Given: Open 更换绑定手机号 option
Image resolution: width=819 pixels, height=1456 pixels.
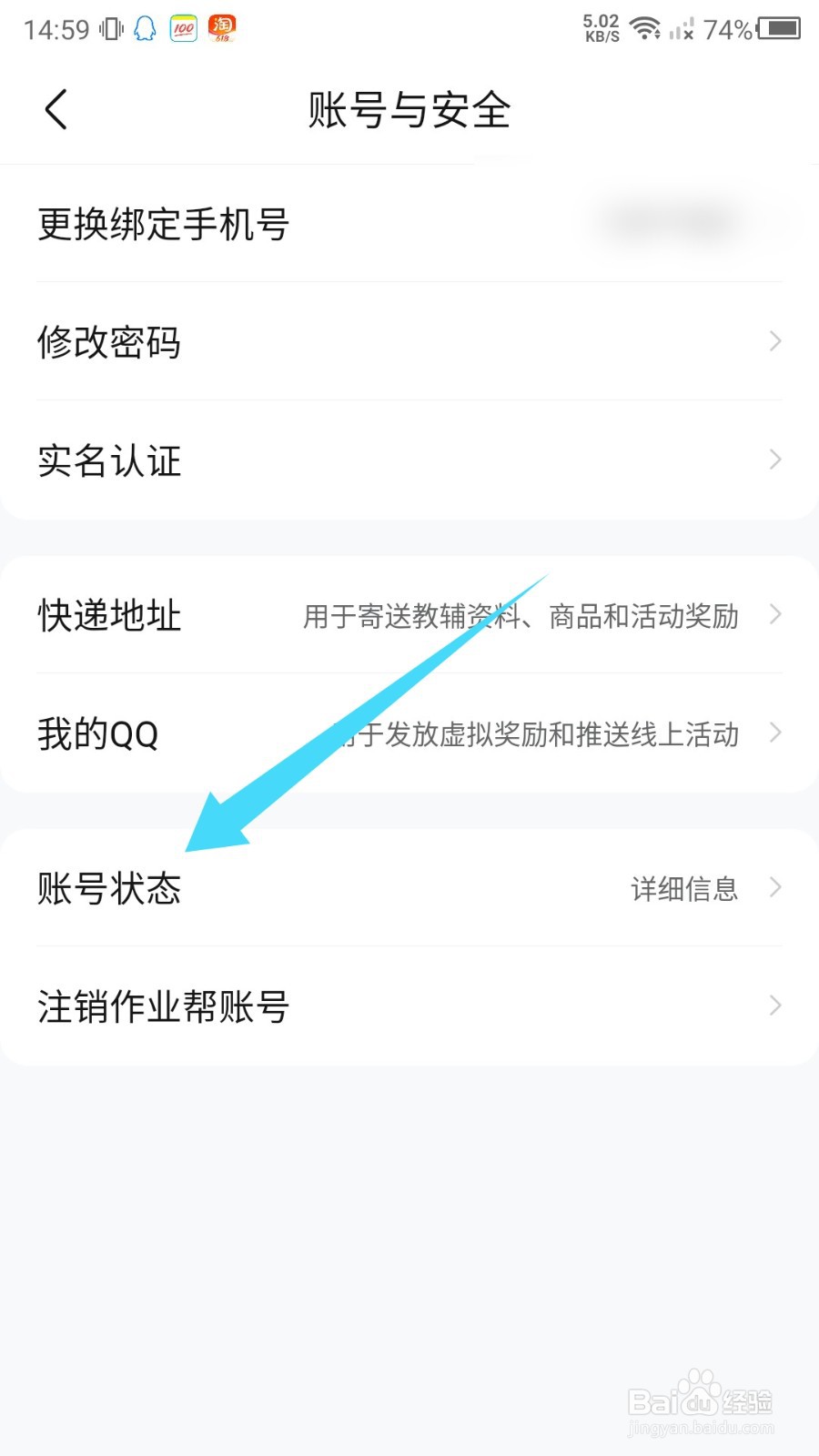Looking at the screenshot, I should pos(162,224).
